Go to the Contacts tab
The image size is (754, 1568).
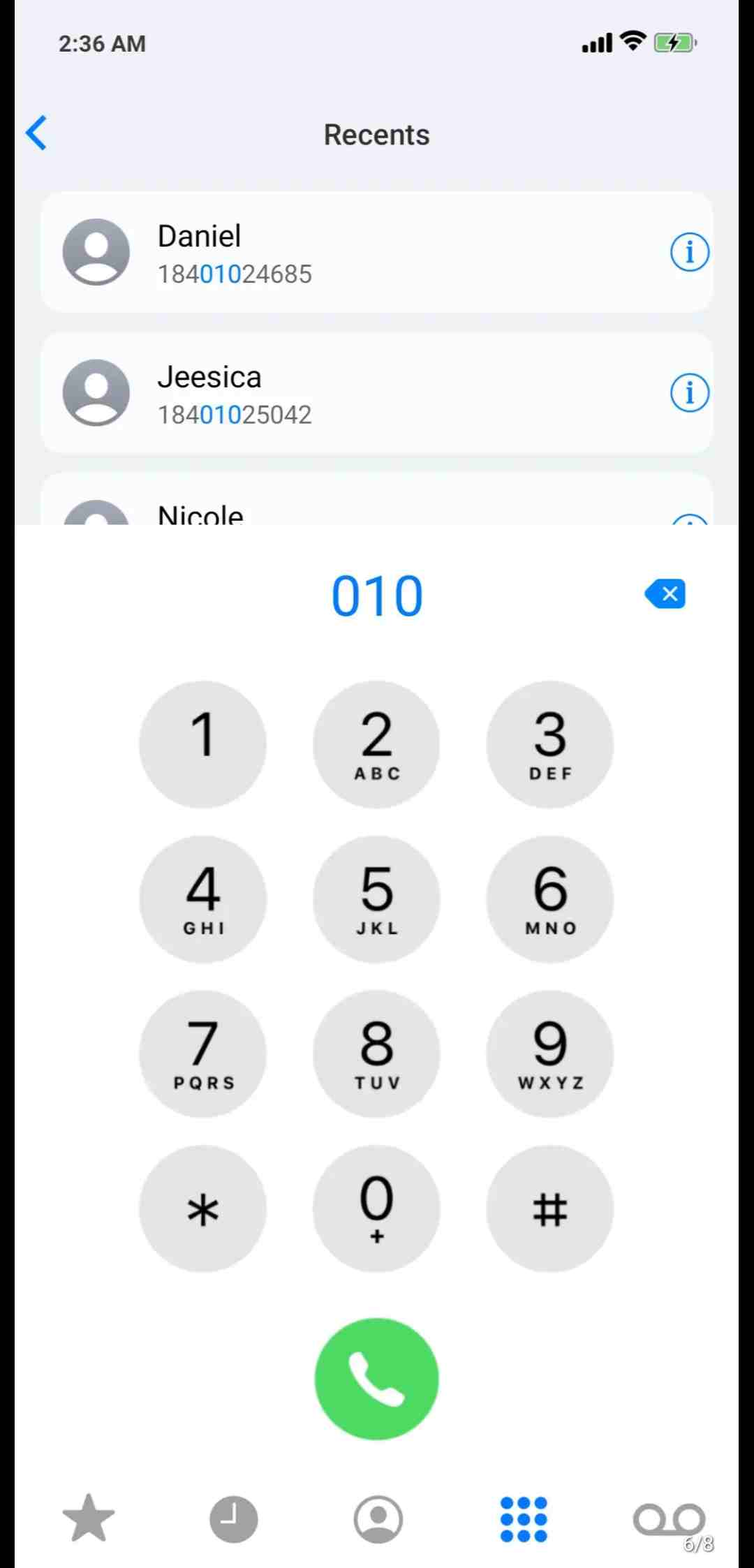point(378,1519)
